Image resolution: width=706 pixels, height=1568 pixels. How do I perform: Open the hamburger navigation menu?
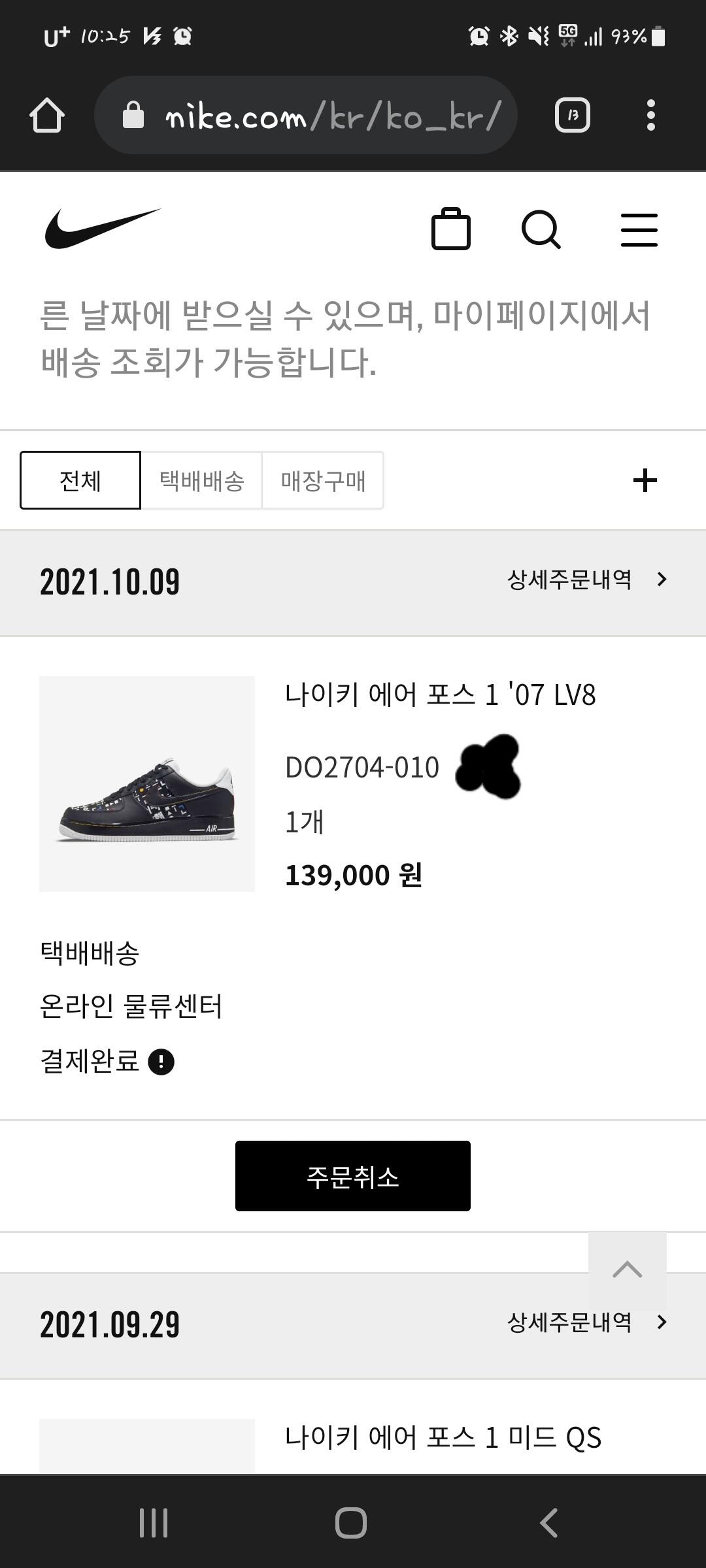pos(639,229)
